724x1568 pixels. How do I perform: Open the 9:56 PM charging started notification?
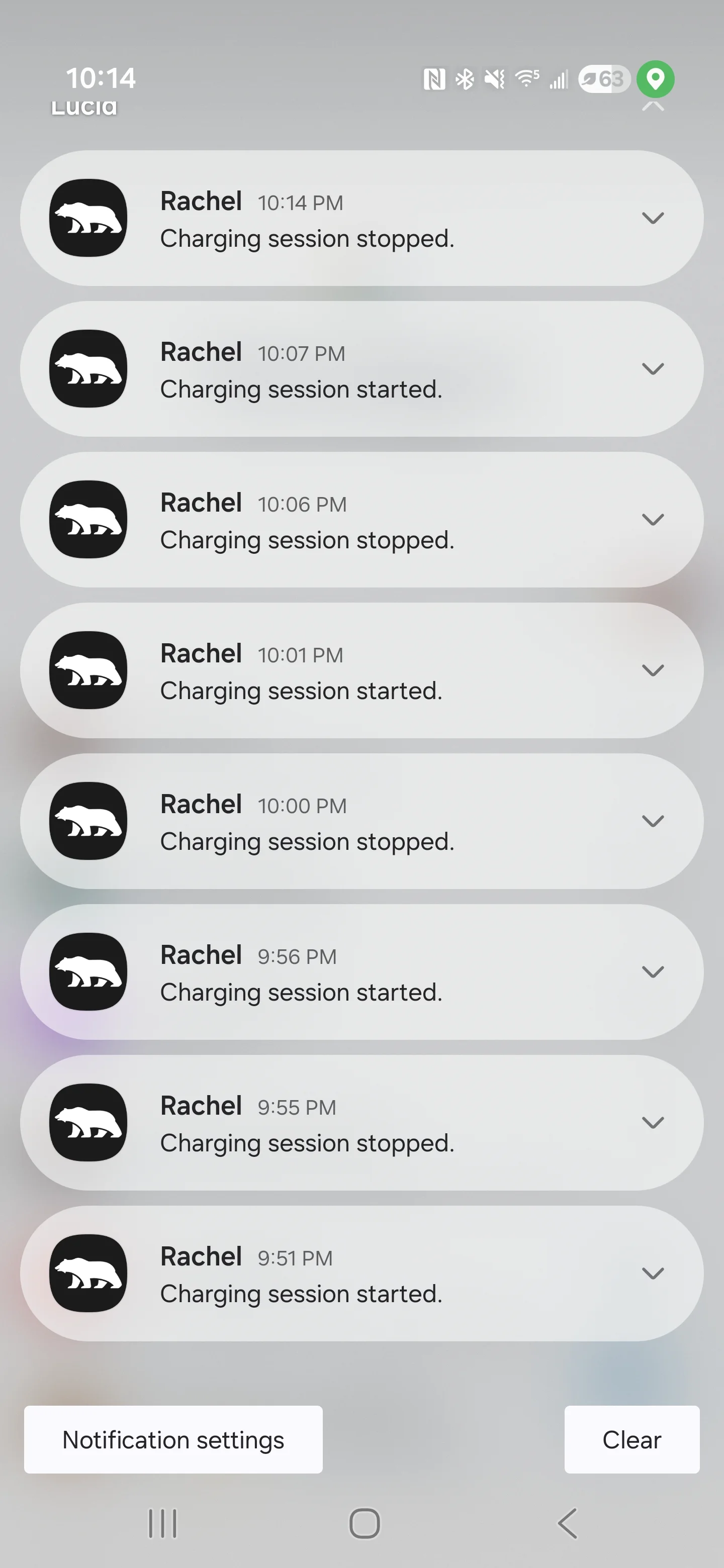(x=361, y=971)
